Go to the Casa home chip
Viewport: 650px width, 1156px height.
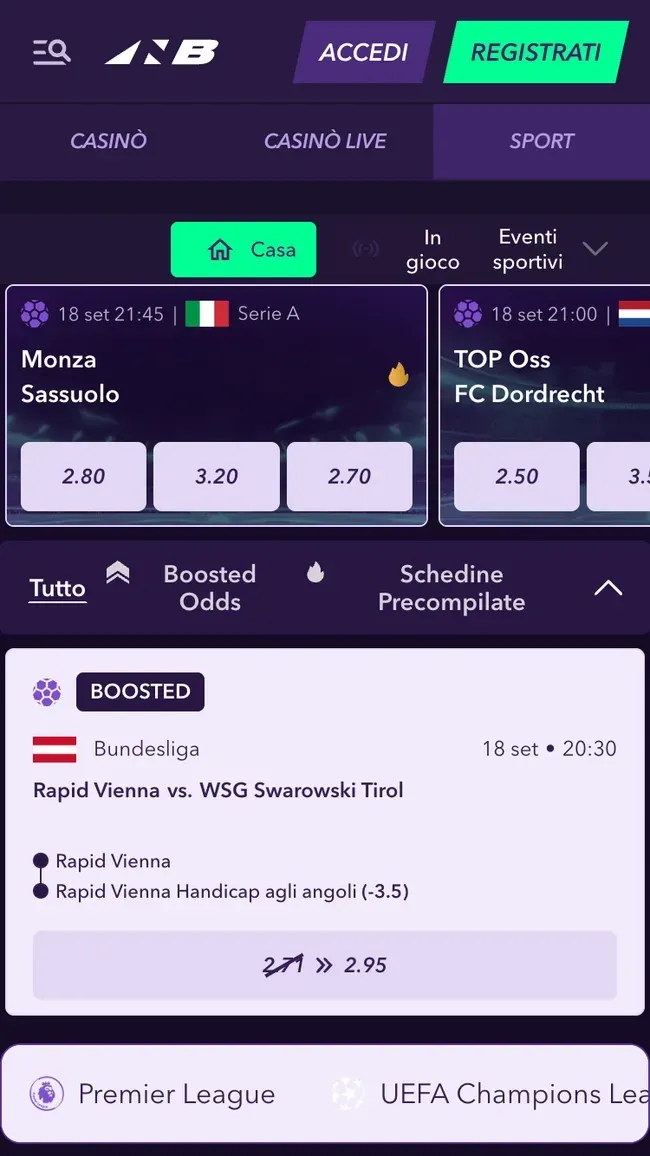pos(243,250)
